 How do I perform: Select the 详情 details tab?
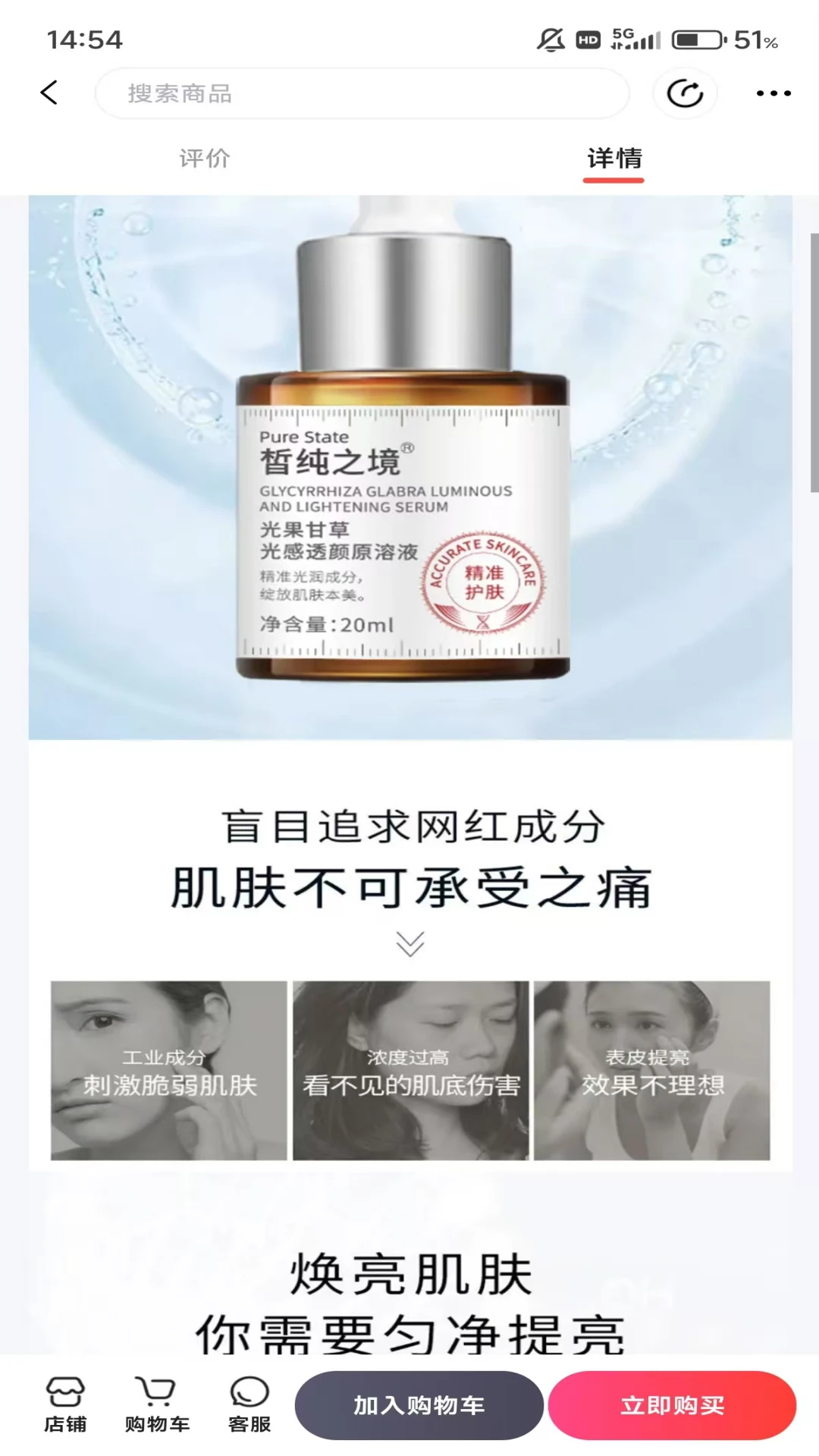[613, 158]
